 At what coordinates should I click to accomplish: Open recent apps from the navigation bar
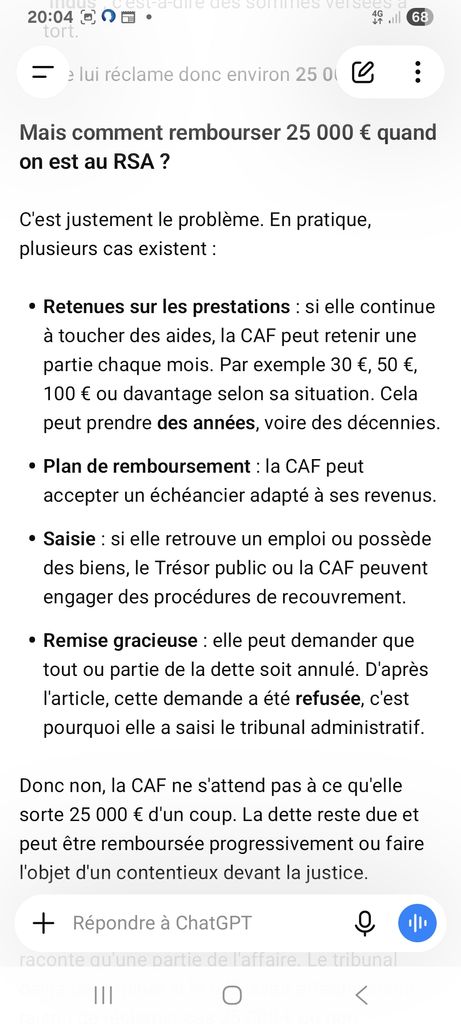click(103, 995)
